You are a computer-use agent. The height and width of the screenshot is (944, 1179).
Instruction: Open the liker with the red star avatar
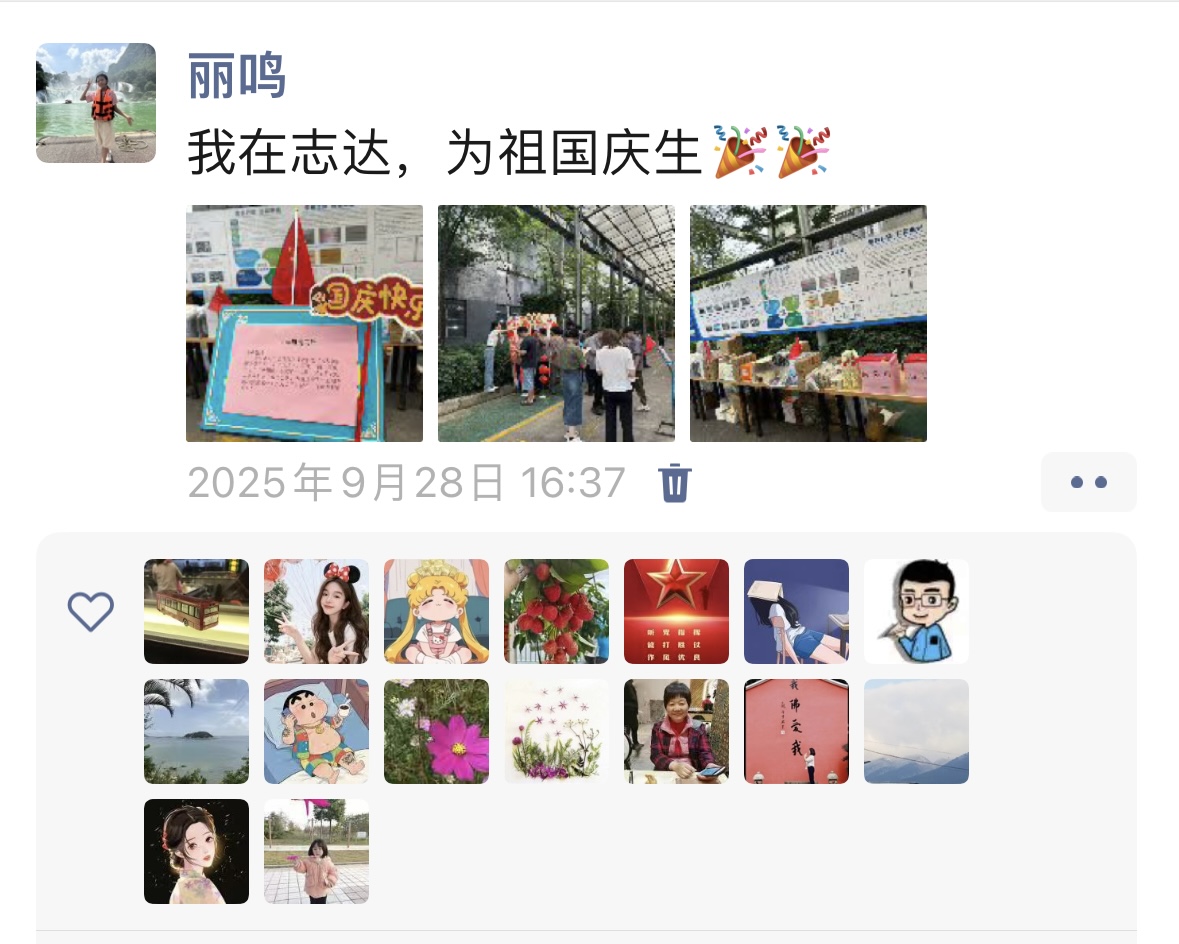coord(676,611)
